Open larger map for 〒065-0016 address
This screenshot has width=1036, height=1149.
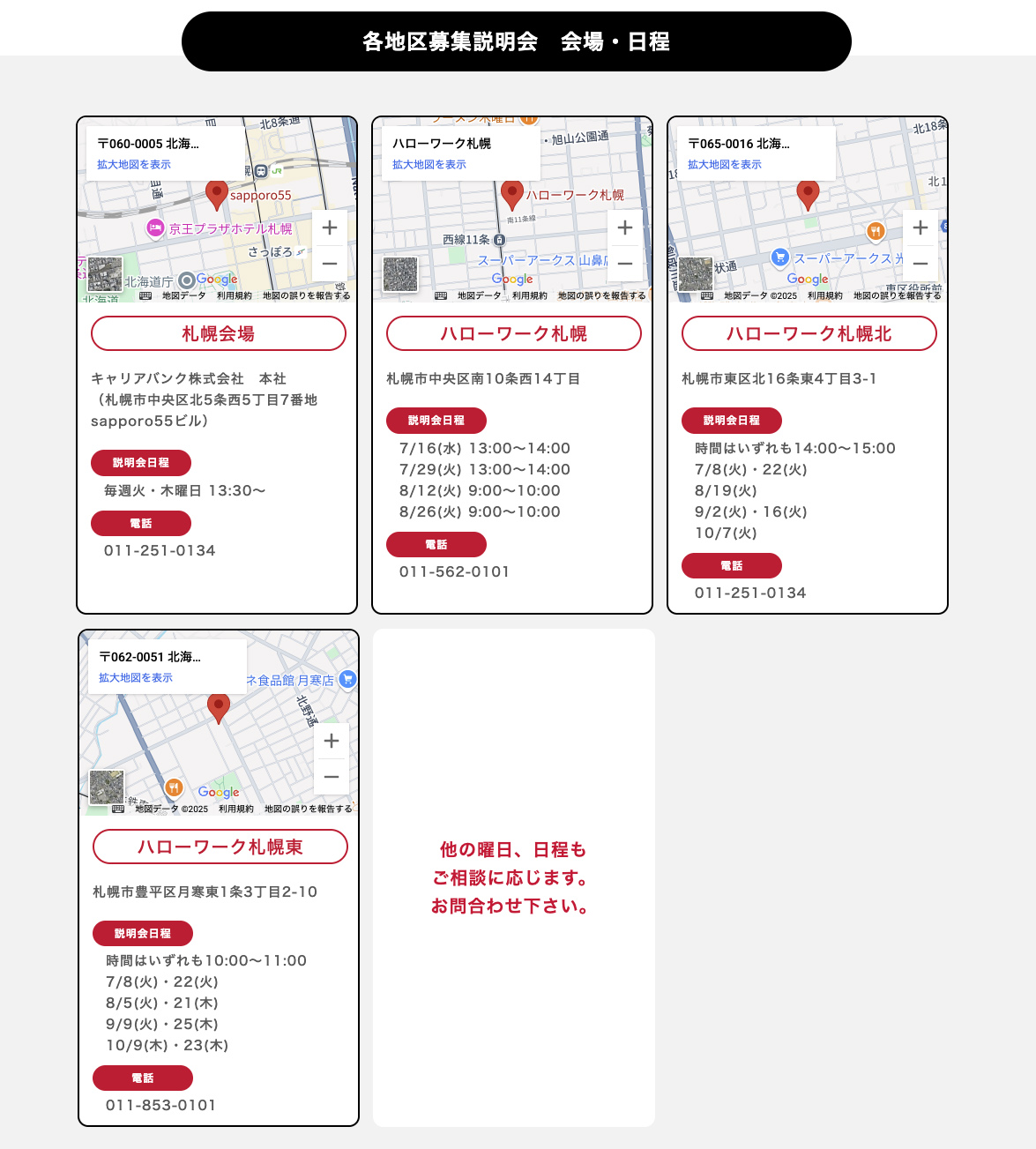click(x=725, y=165)
